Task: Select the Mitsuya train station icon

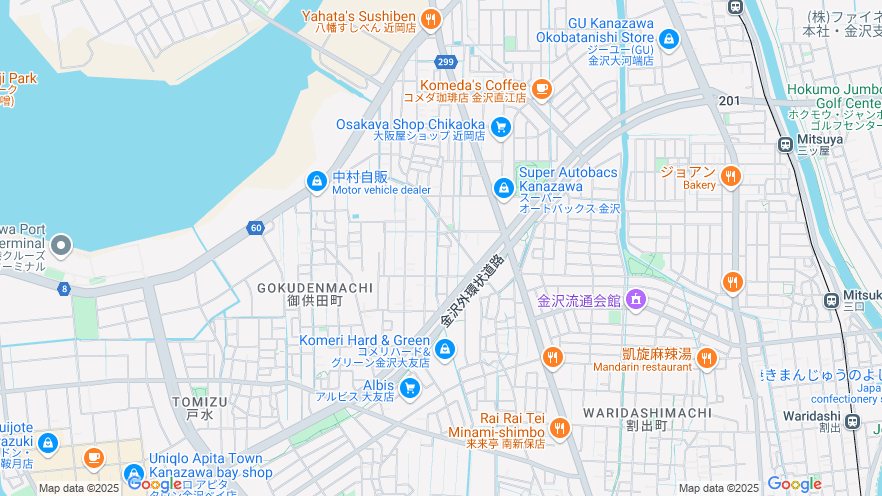Action: tap(785, 145)
